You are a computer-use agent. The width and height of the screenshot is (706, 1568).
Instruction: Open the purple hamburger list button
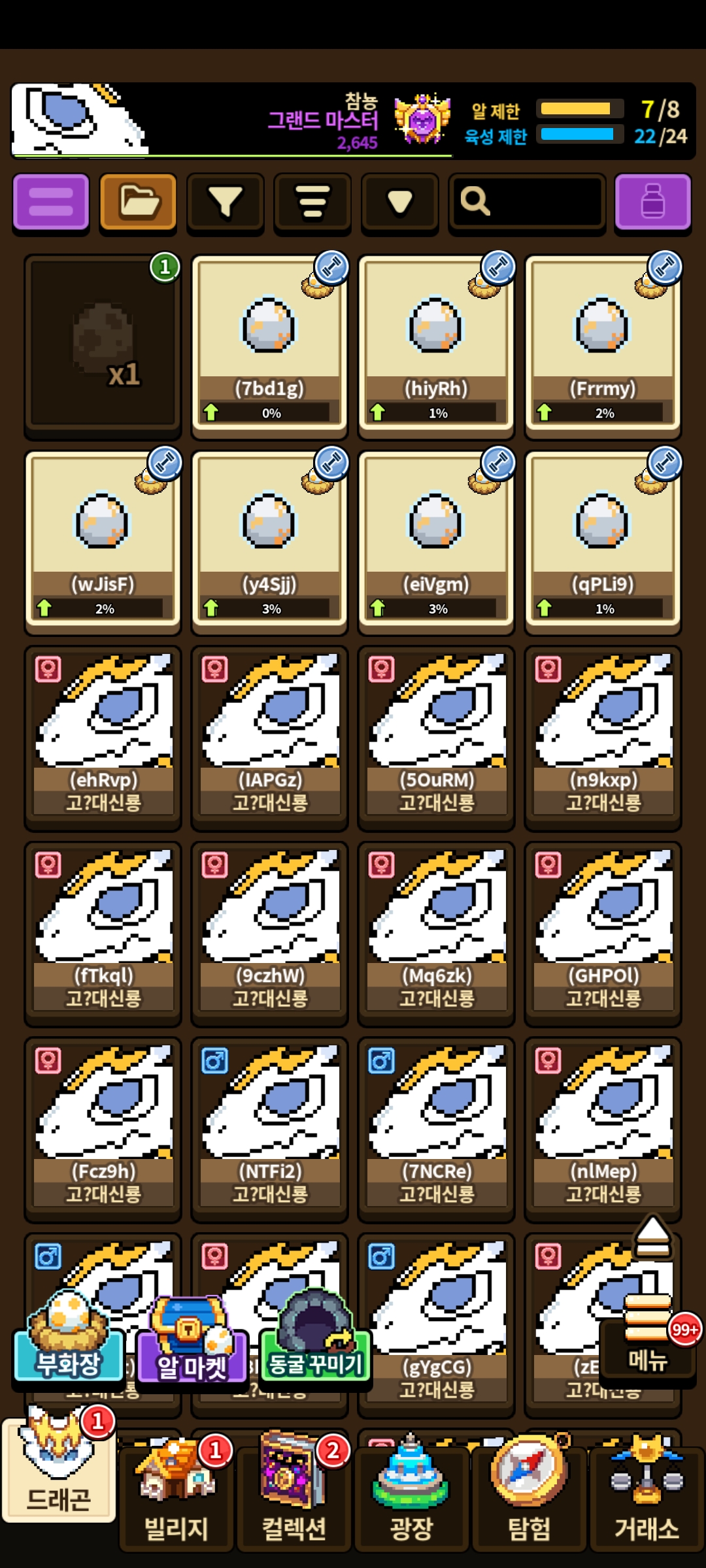[51, 202]
